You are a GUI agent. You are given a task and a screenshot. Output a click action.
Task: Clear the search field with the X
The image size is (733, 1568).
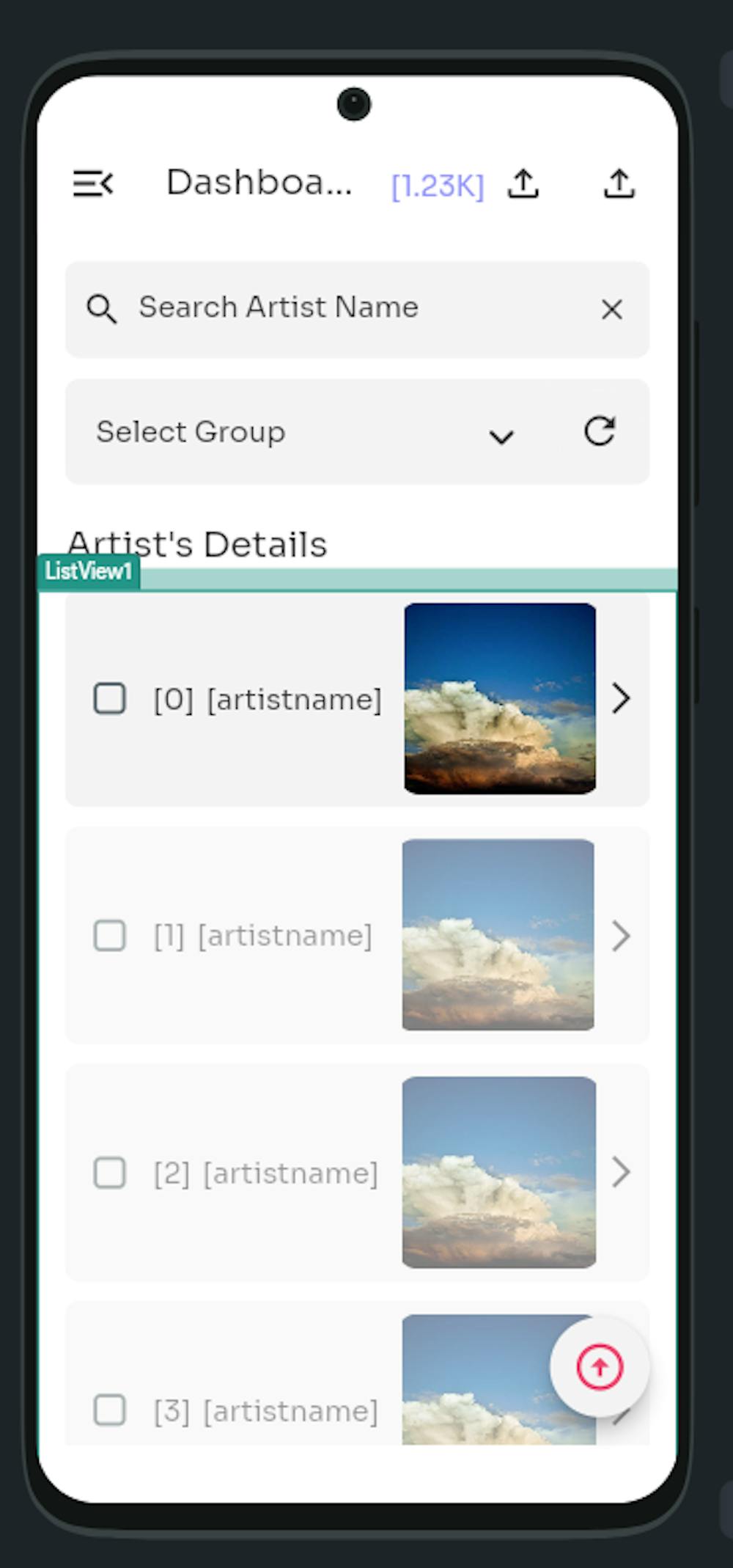click(612, 309)
